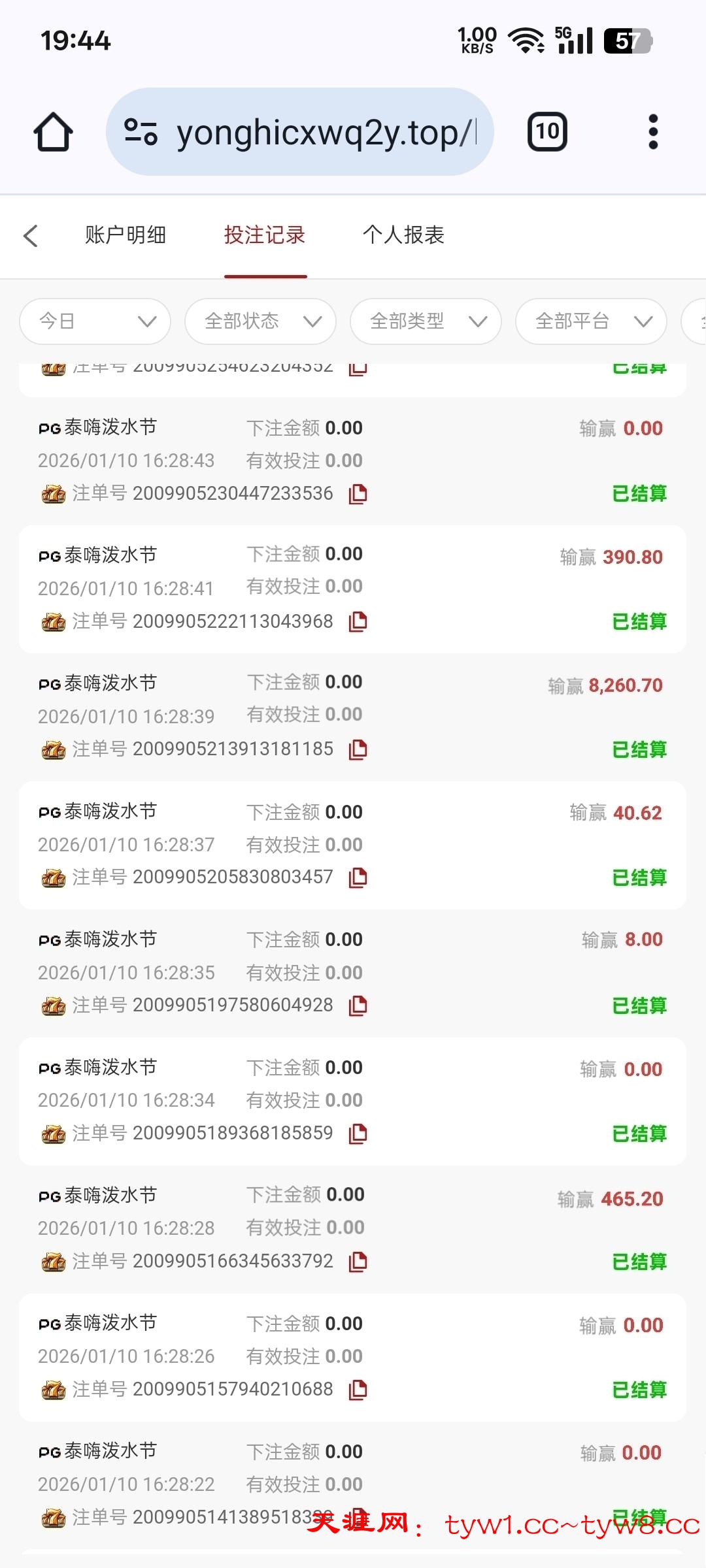Switch to the 账户明细 tab

click(x=126, y=235)
